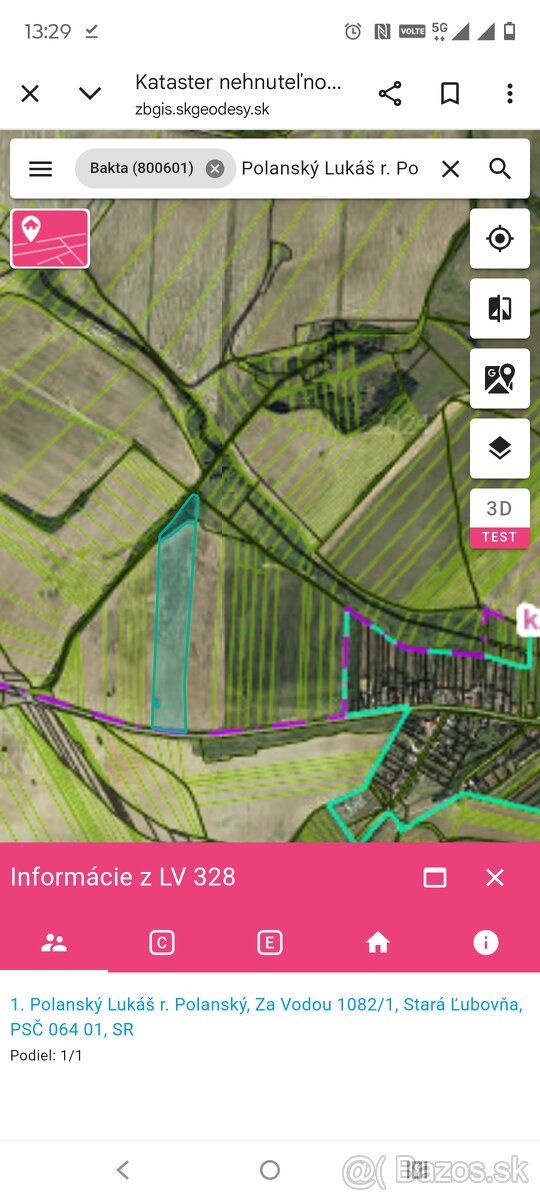Open the map hamburger menu
Screen dimensions: 540x1200
pyautogui.click(x=40, y=169)
